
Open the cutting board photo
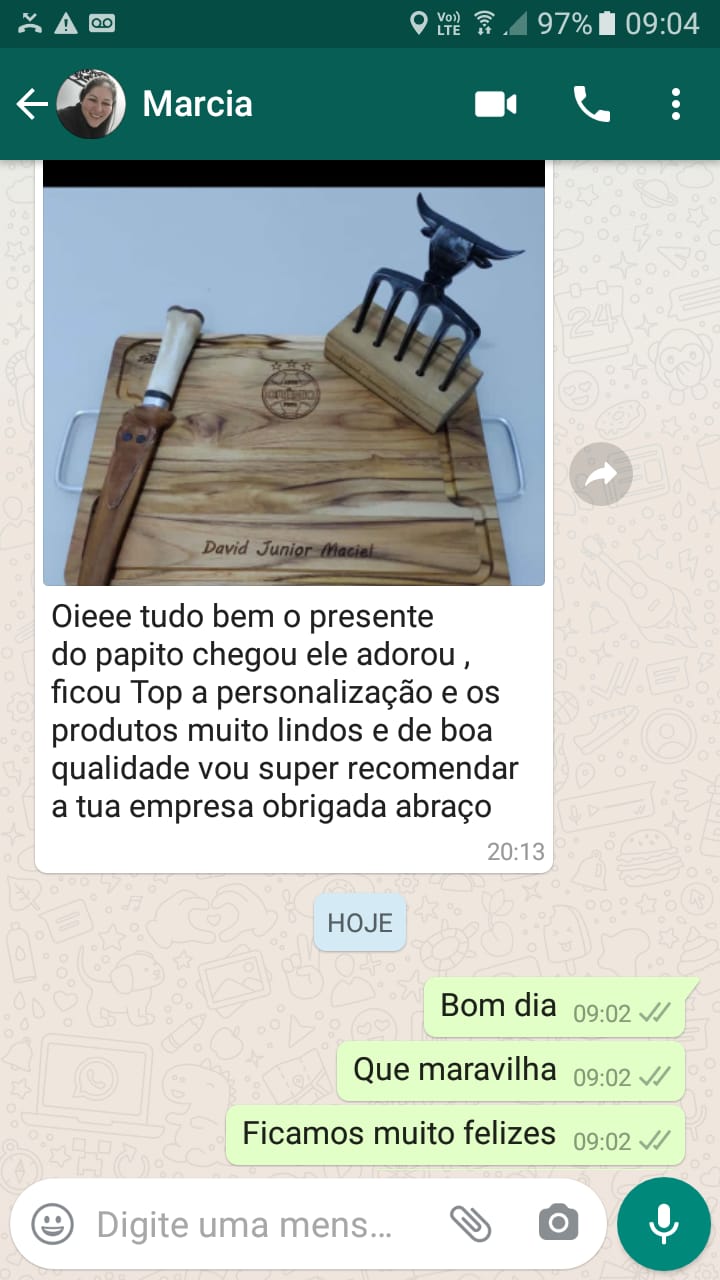click(294, 385)
